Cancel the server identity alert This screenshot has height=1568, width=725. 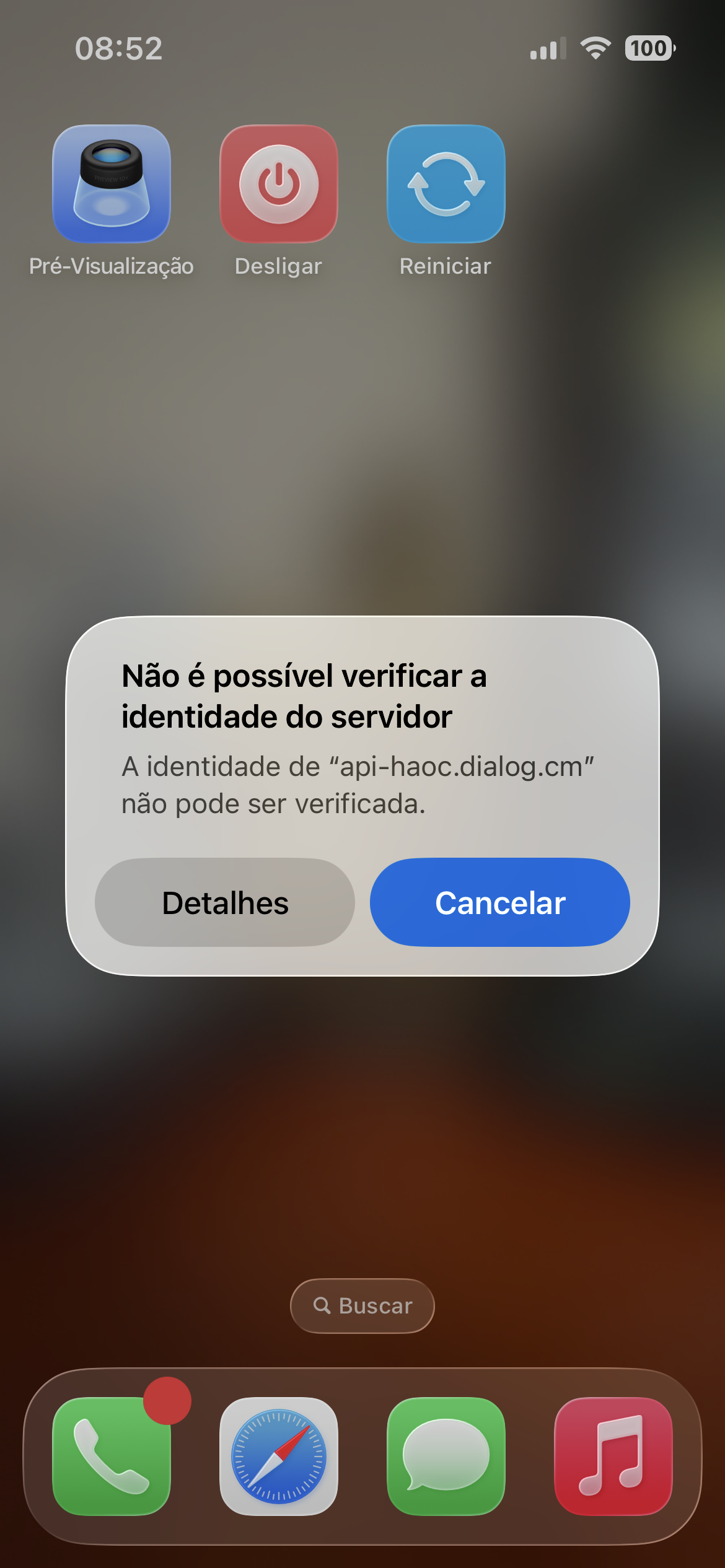(x=499, y=902)
